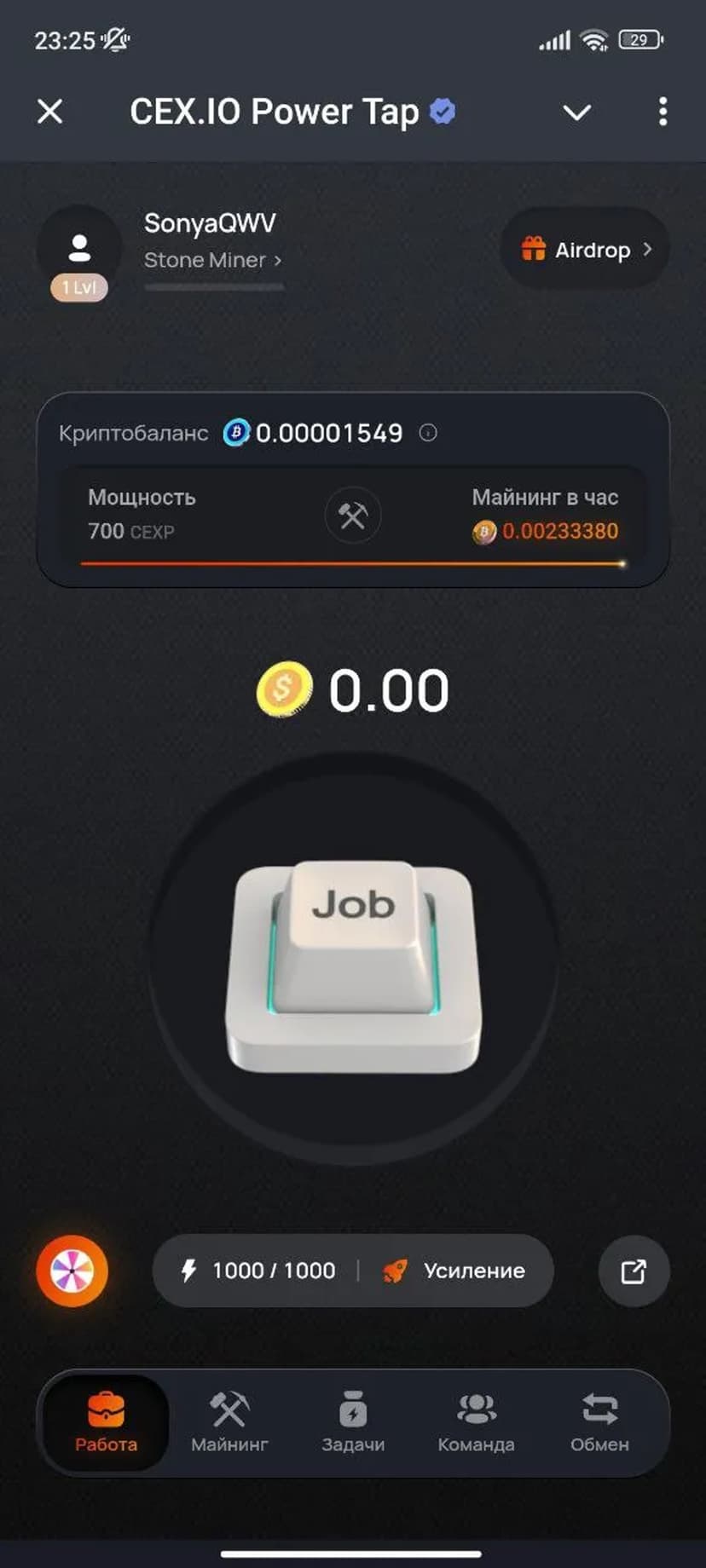Screen dimensions: 706x1568
Task: Open the Усиление boost option
Action: tap(455, 1271)
